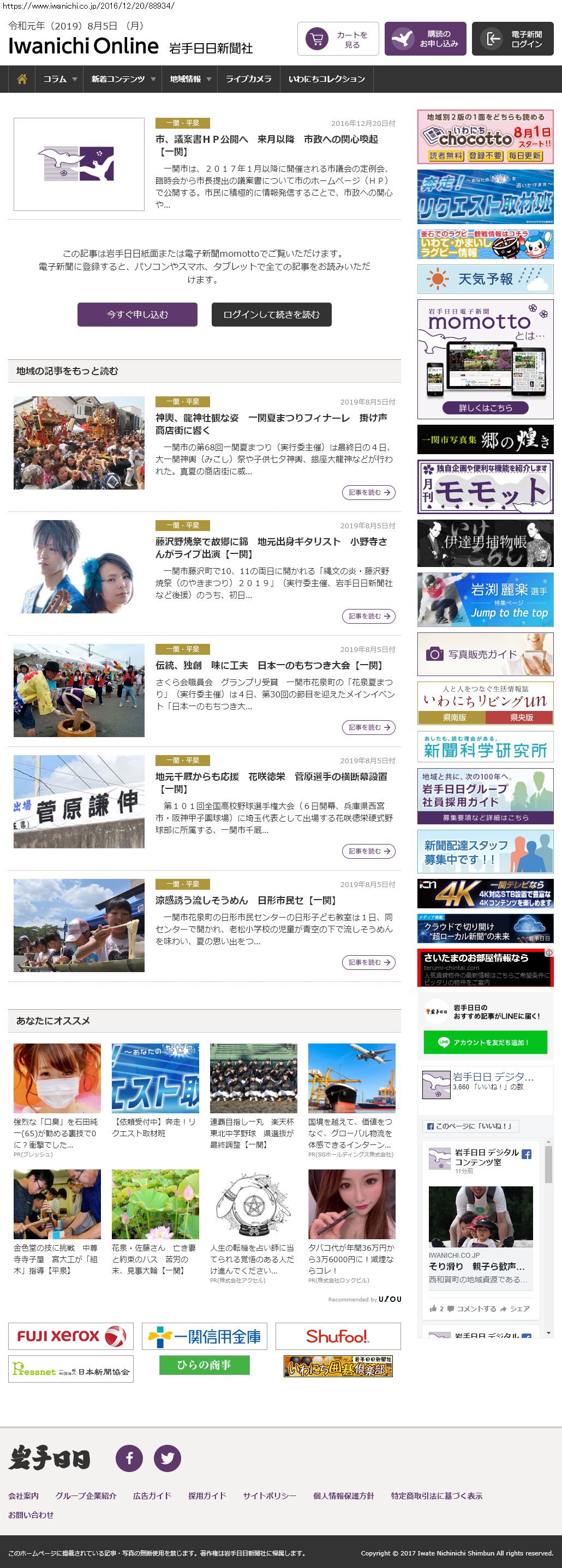Expand the 地域情報 menu
This screenshot has height=1568, width=562.
click(x=189, y=79)
